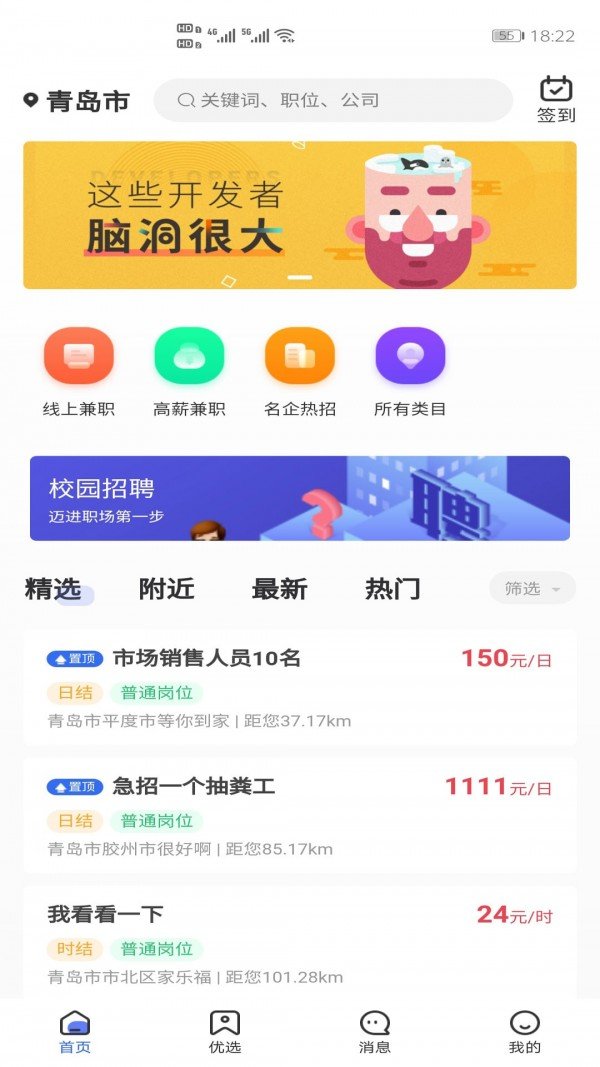The width and height of the screenshot is (600, 1067).
Task: Open the 青岛市 city selector
Action: click(77, 101)
